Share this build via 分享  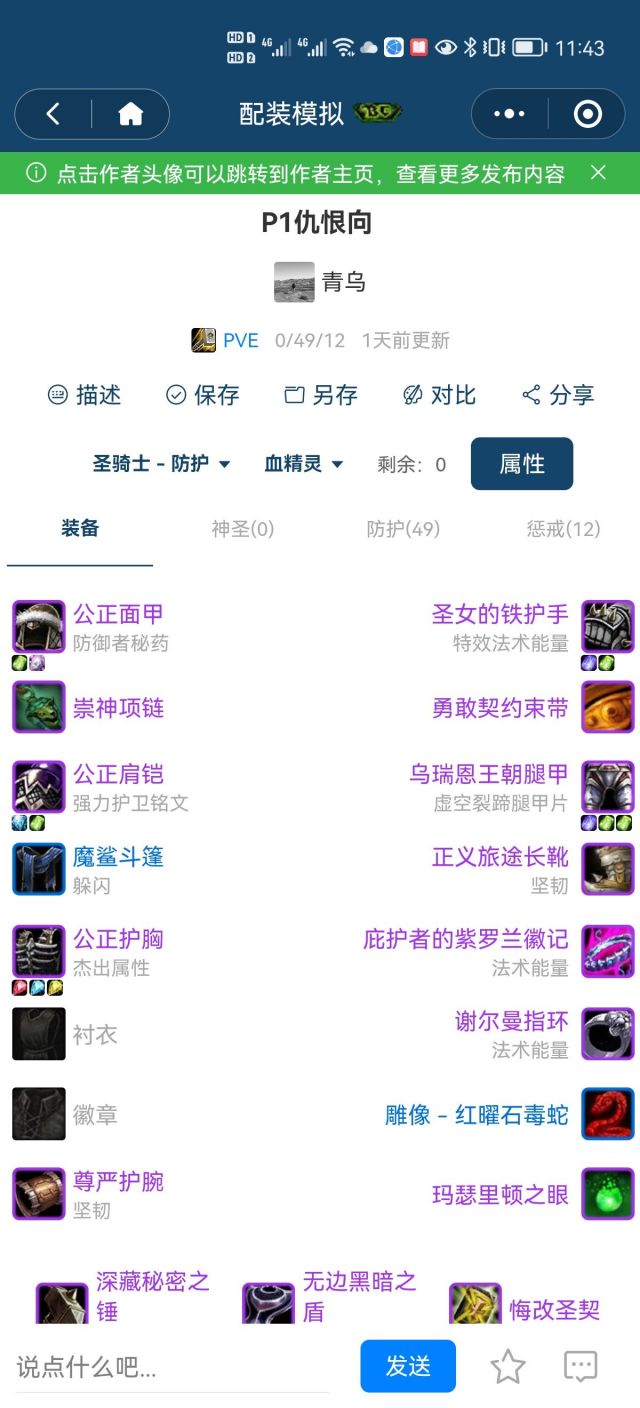click(558, 395)
